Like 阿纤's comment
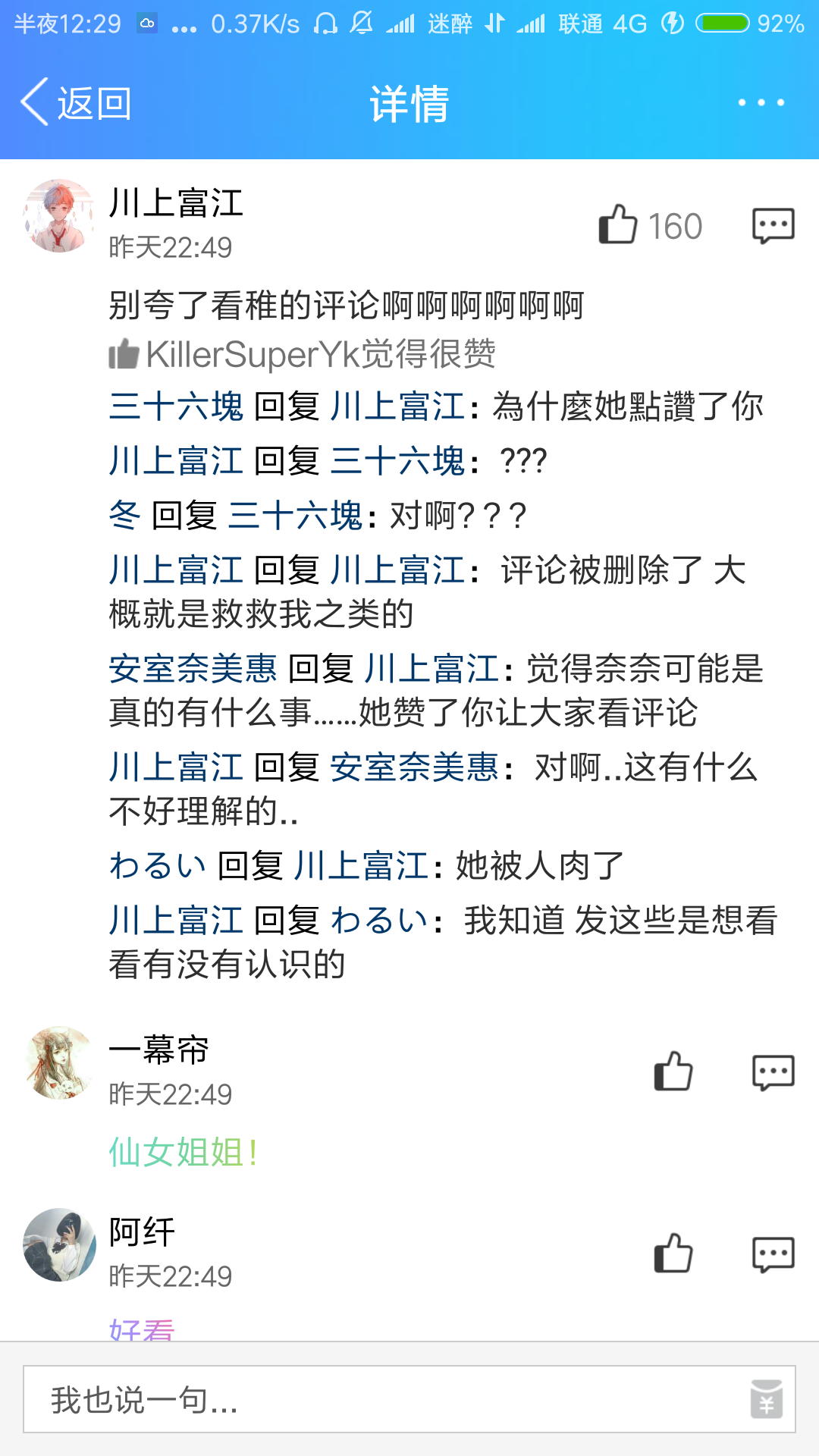Image resolution: width=819 pixels, height=1456 pixels. [673, 1254]
